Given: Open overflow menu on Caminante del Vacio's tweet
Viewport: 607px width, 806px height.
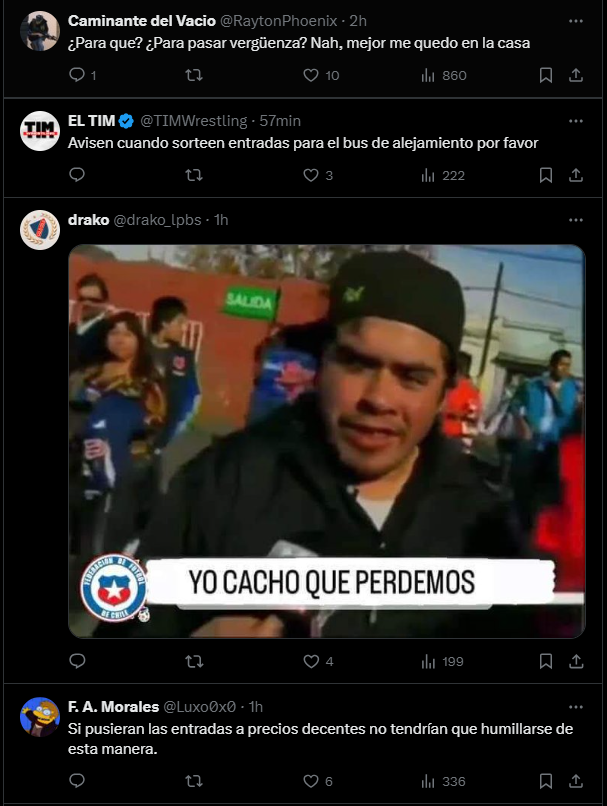Looking at the screenshot, I should pos(575,21).
